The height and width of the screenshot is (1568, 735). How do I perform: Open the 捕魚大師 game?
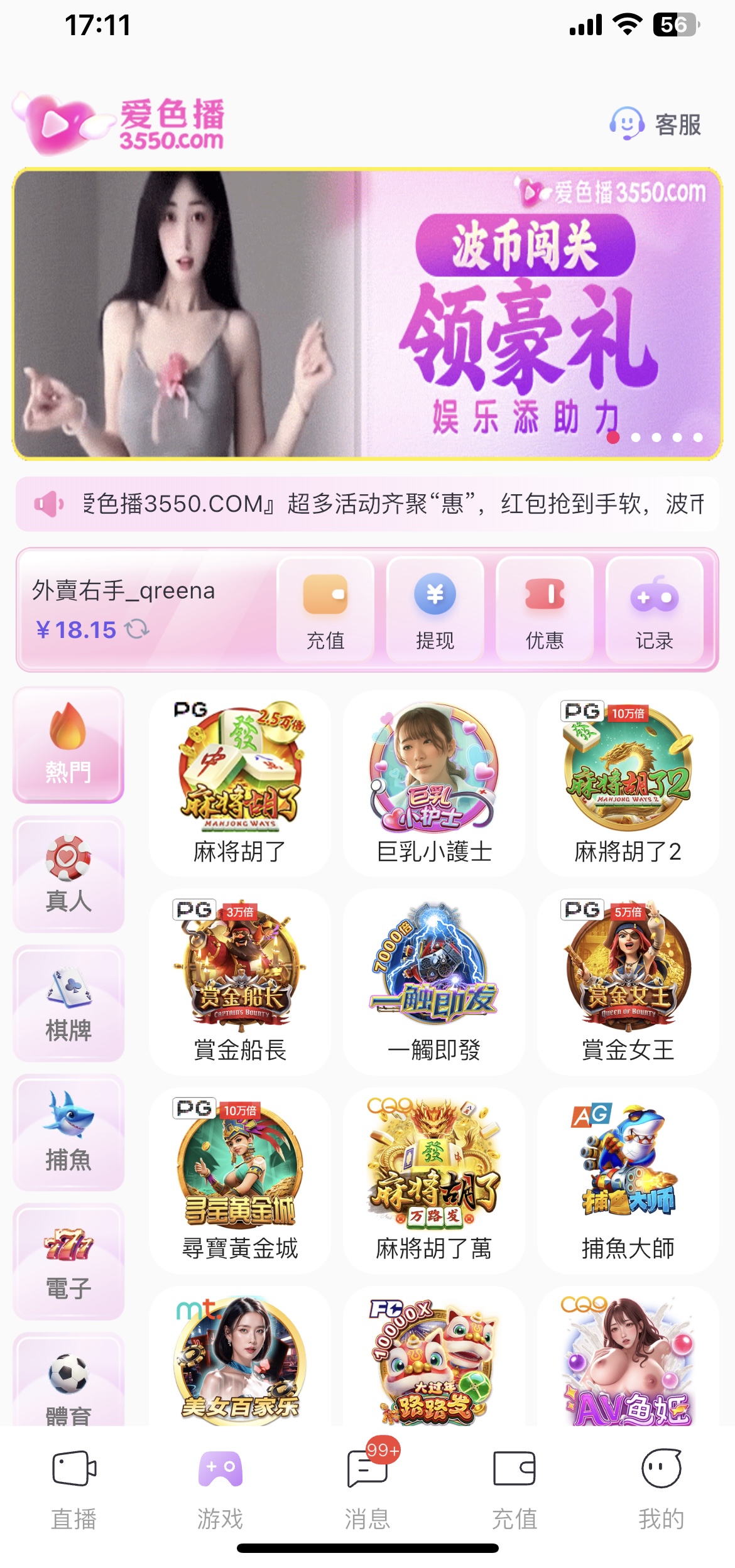pyautogui.click(x=628, y=1179)
